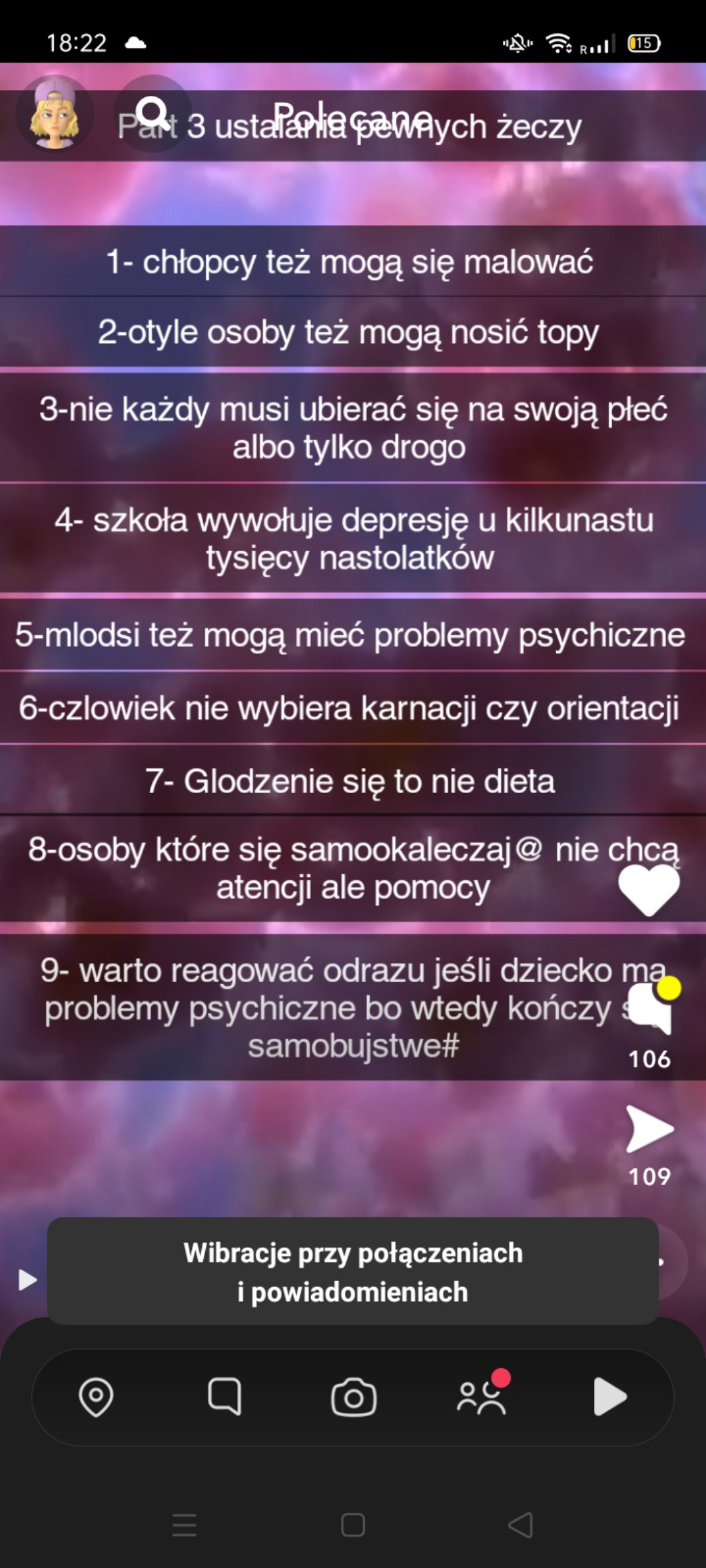Switch to the Stories friends tab
Viewport: 706px width, 1568px height.
pyautogui.click(x=482, y=1396)
